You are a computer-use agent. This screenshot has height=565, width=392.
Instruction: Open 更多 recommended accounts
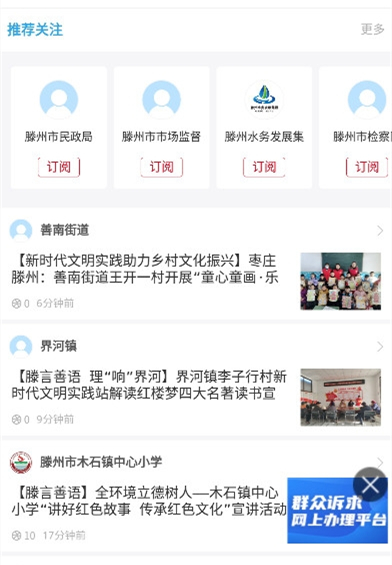[x=373, y=29]
